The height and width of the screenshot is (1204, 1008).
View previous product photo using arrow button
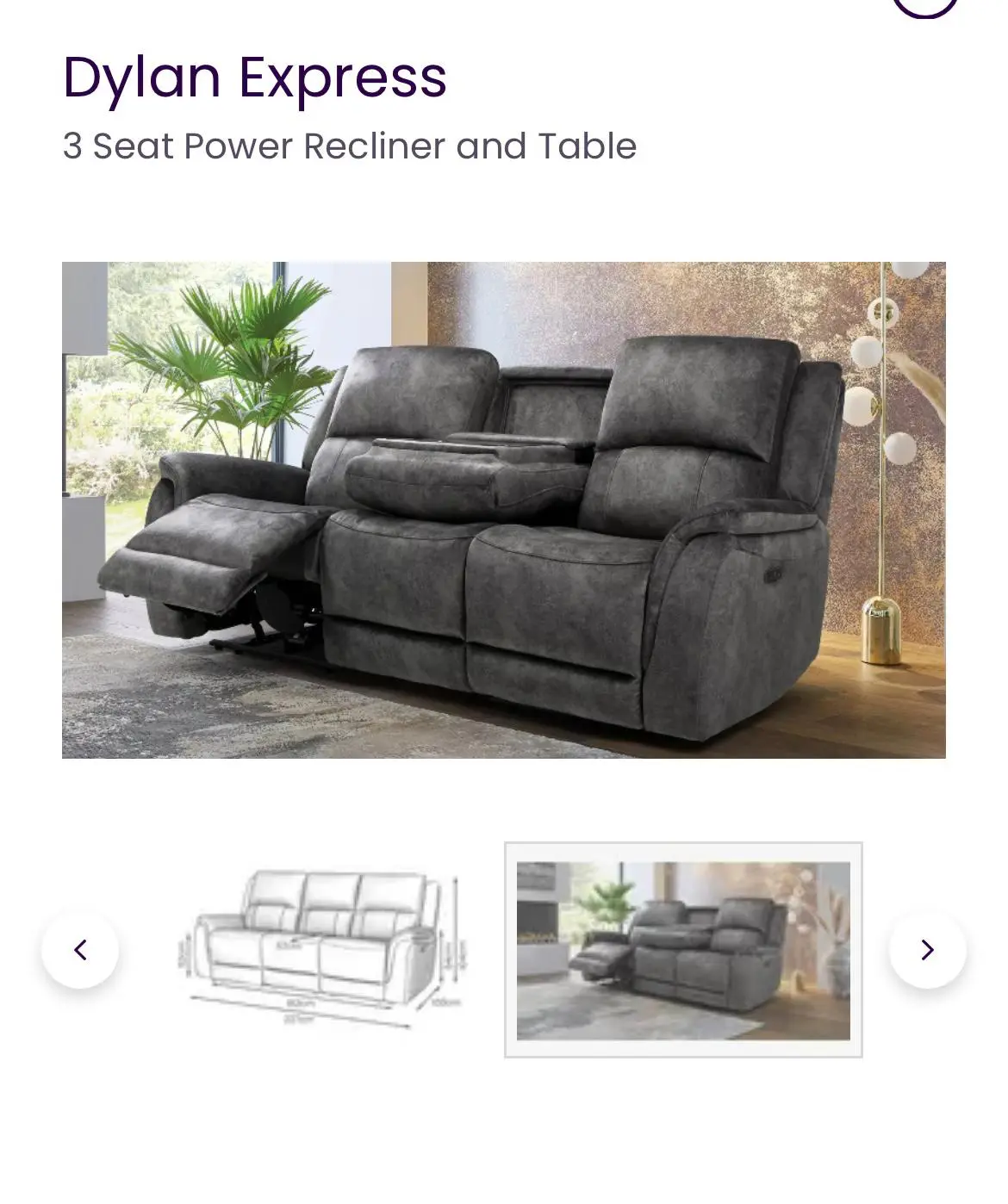[x=82, y=949]
